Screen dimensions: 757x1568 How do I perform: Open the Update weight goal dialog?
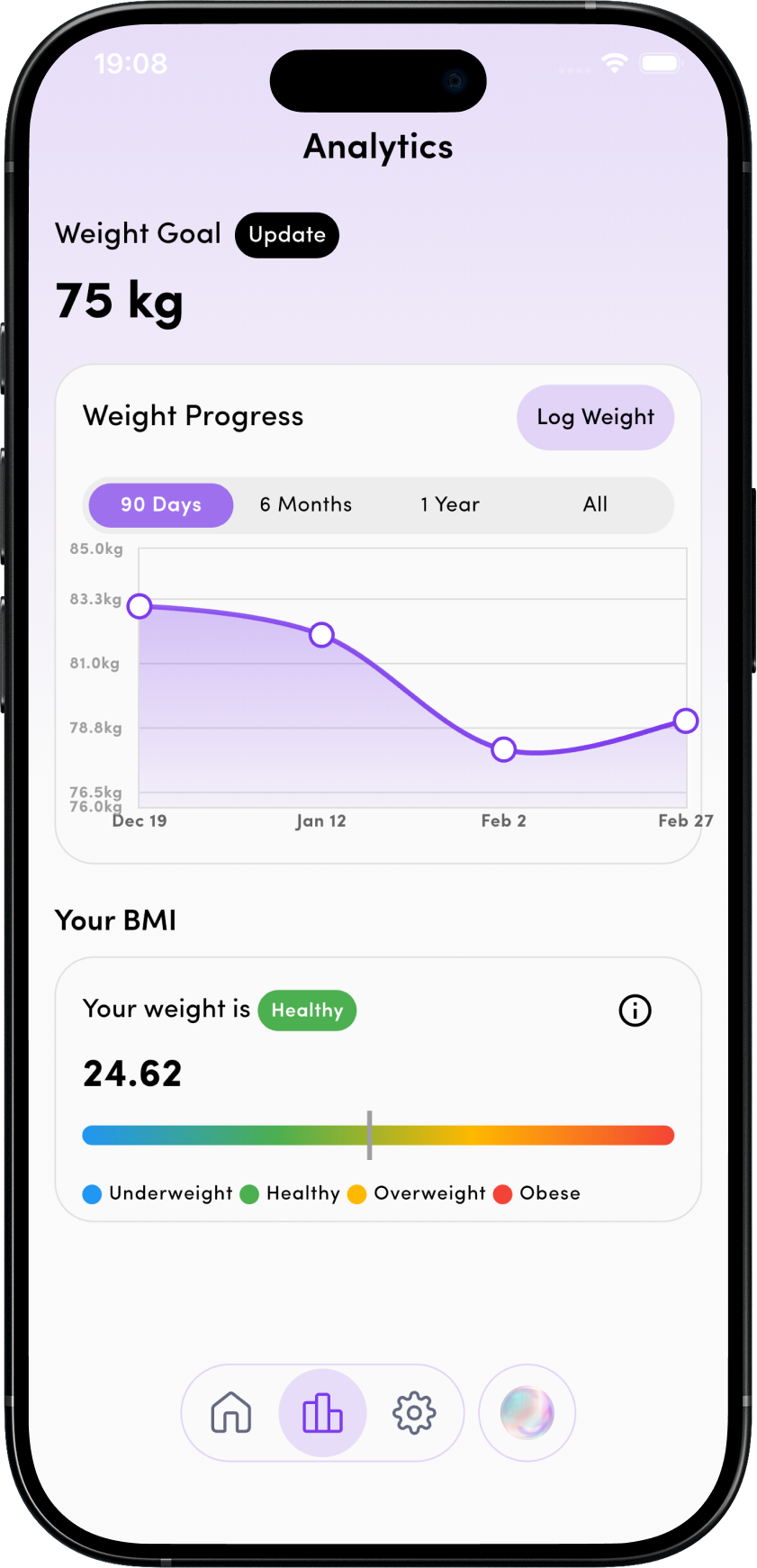[286, 235]
